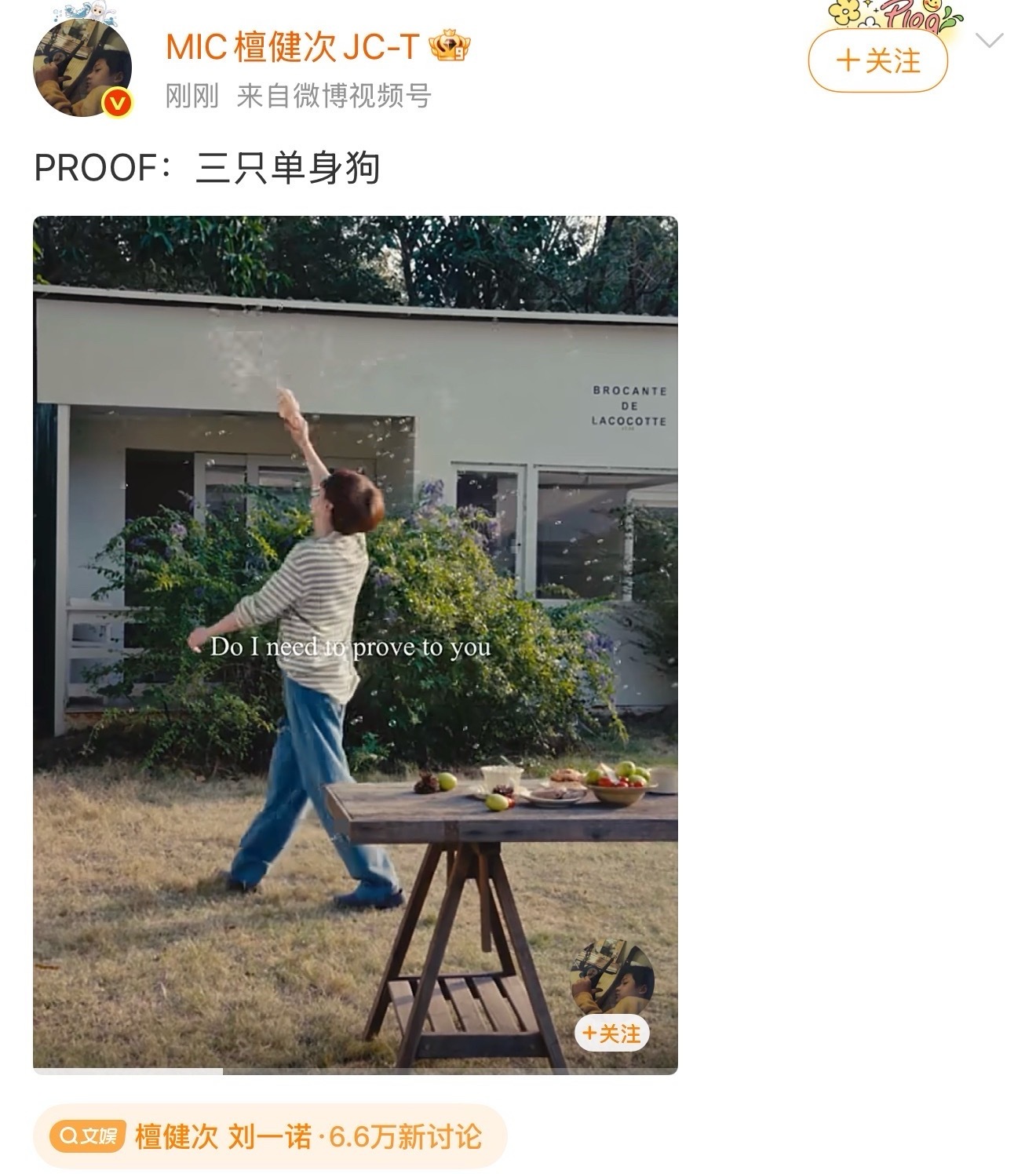Open avatar overlay in video corner
This screenshot has height=1174, width=1036.
click(x=612, y=976)
